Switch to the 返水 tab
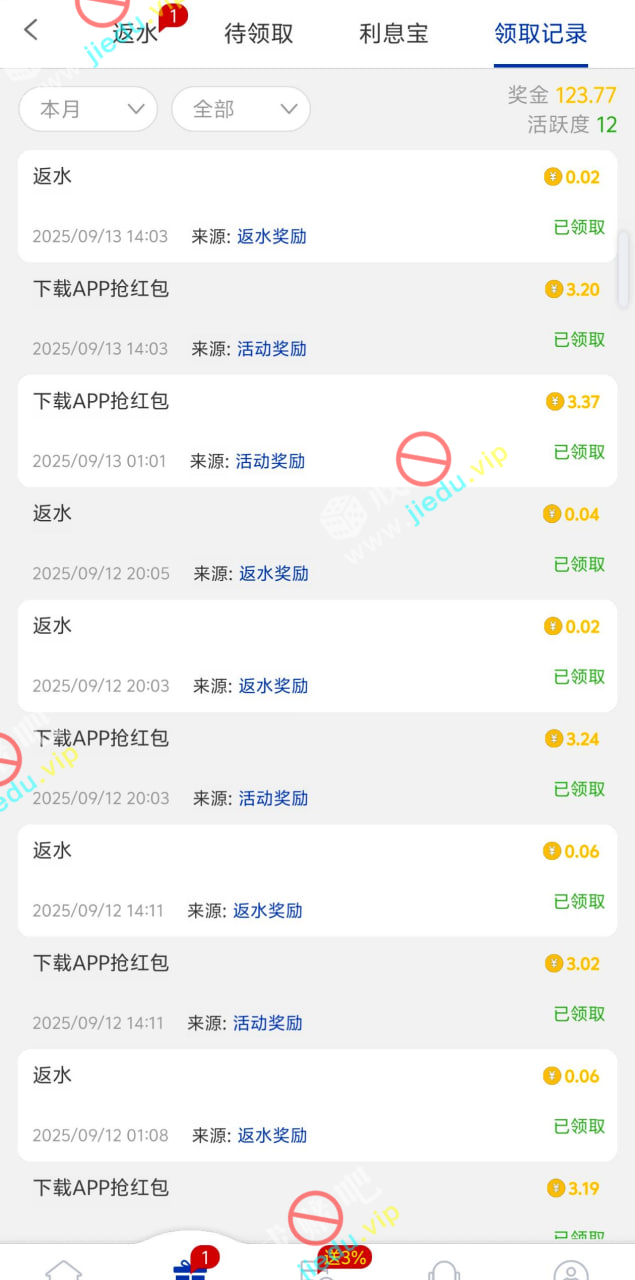 (x=136, y=34)
